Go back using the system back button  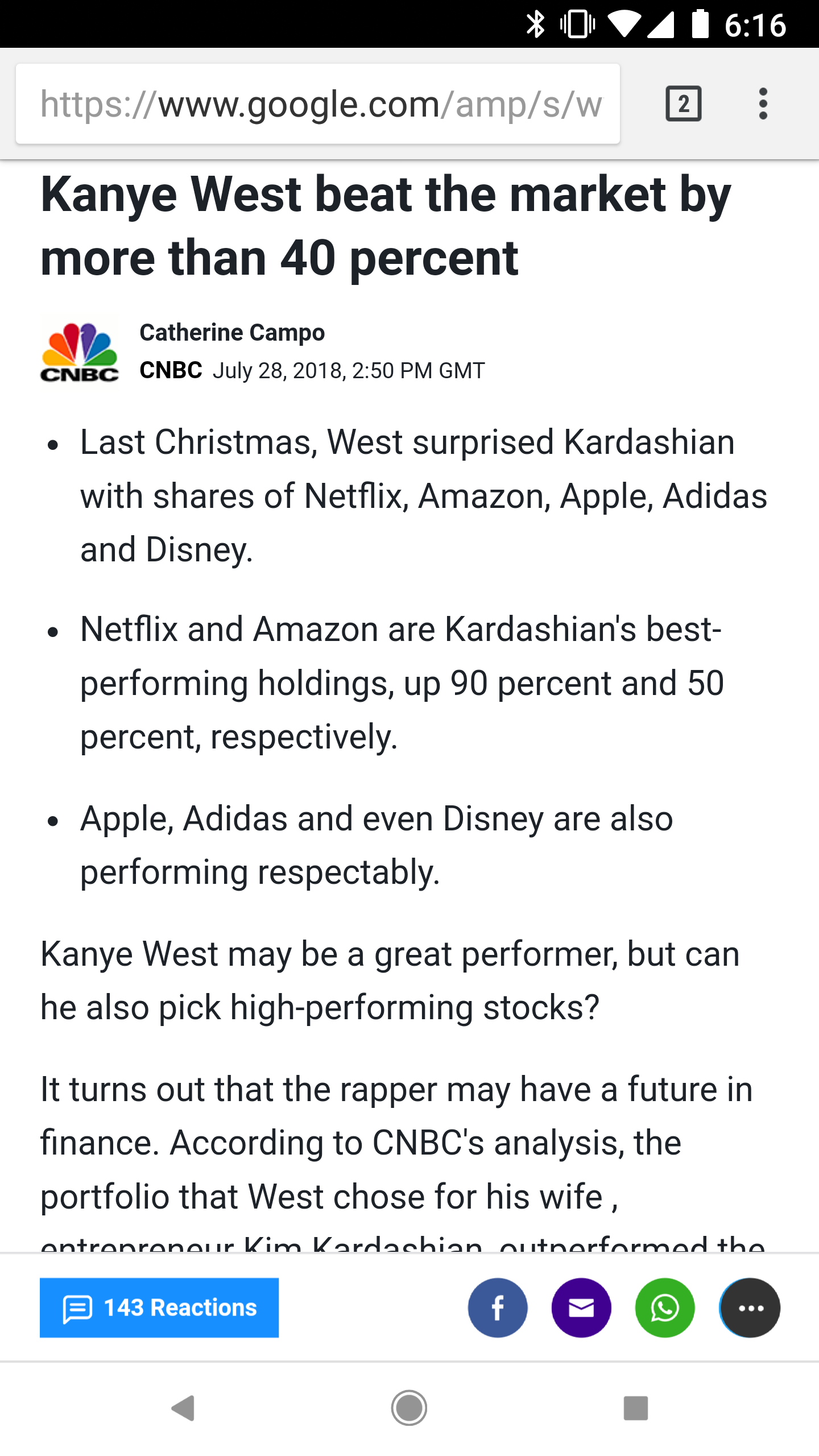click(183, 1408)
